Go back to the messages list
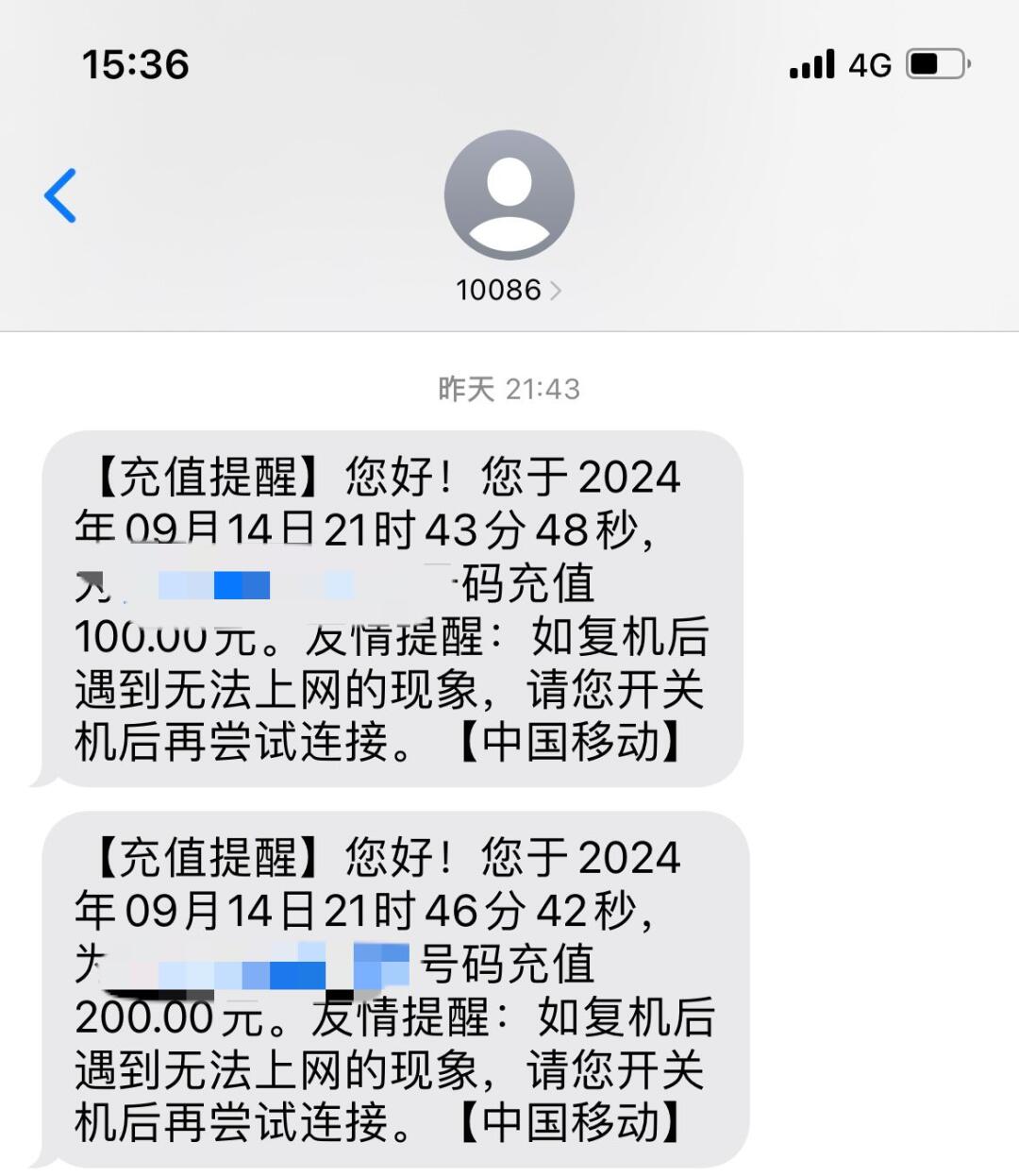This screenshot has width=1019, height=1176. (60, 195)
